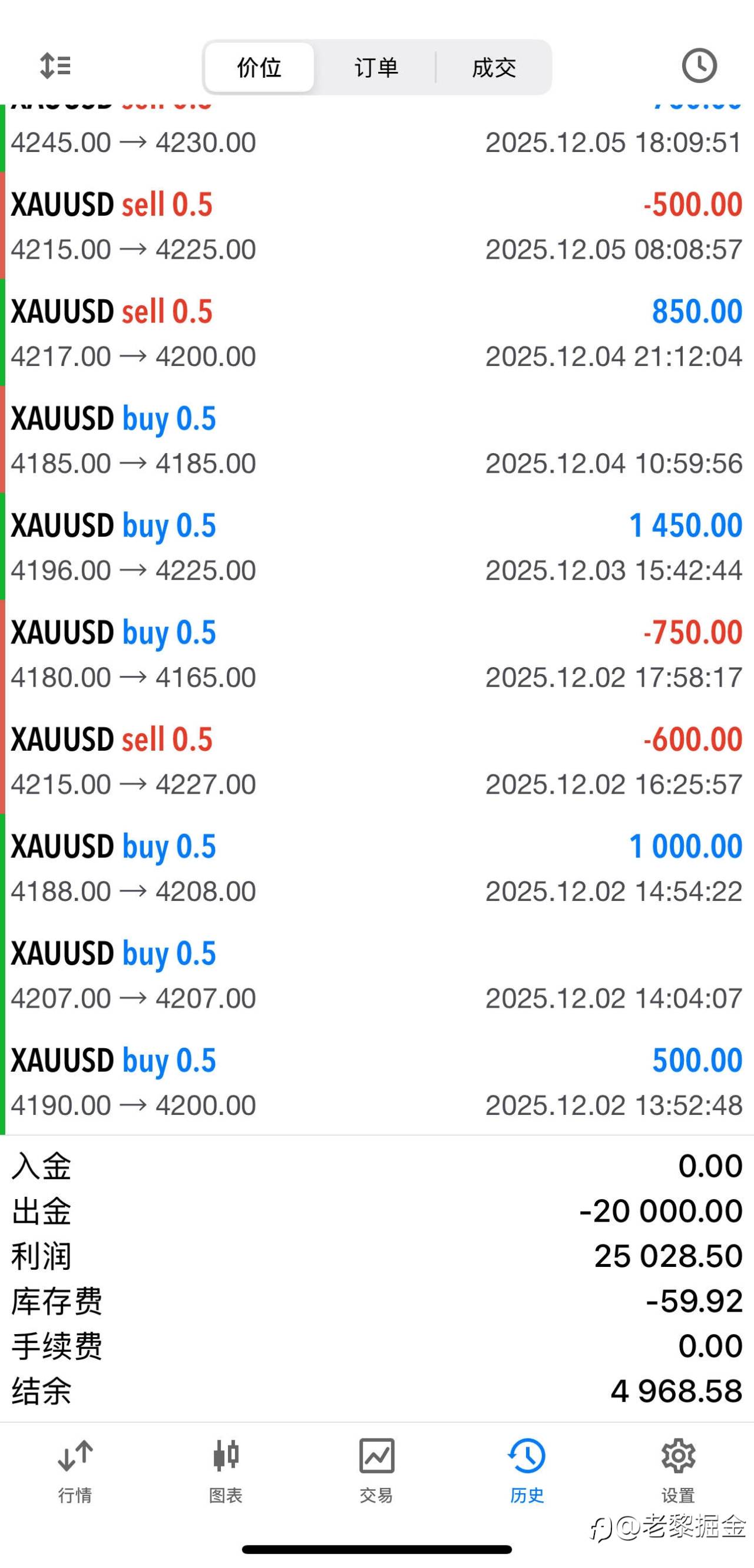Open the buy trade with -750.00 loss
Screen dimensions: 754x1568
coord(376,654)
